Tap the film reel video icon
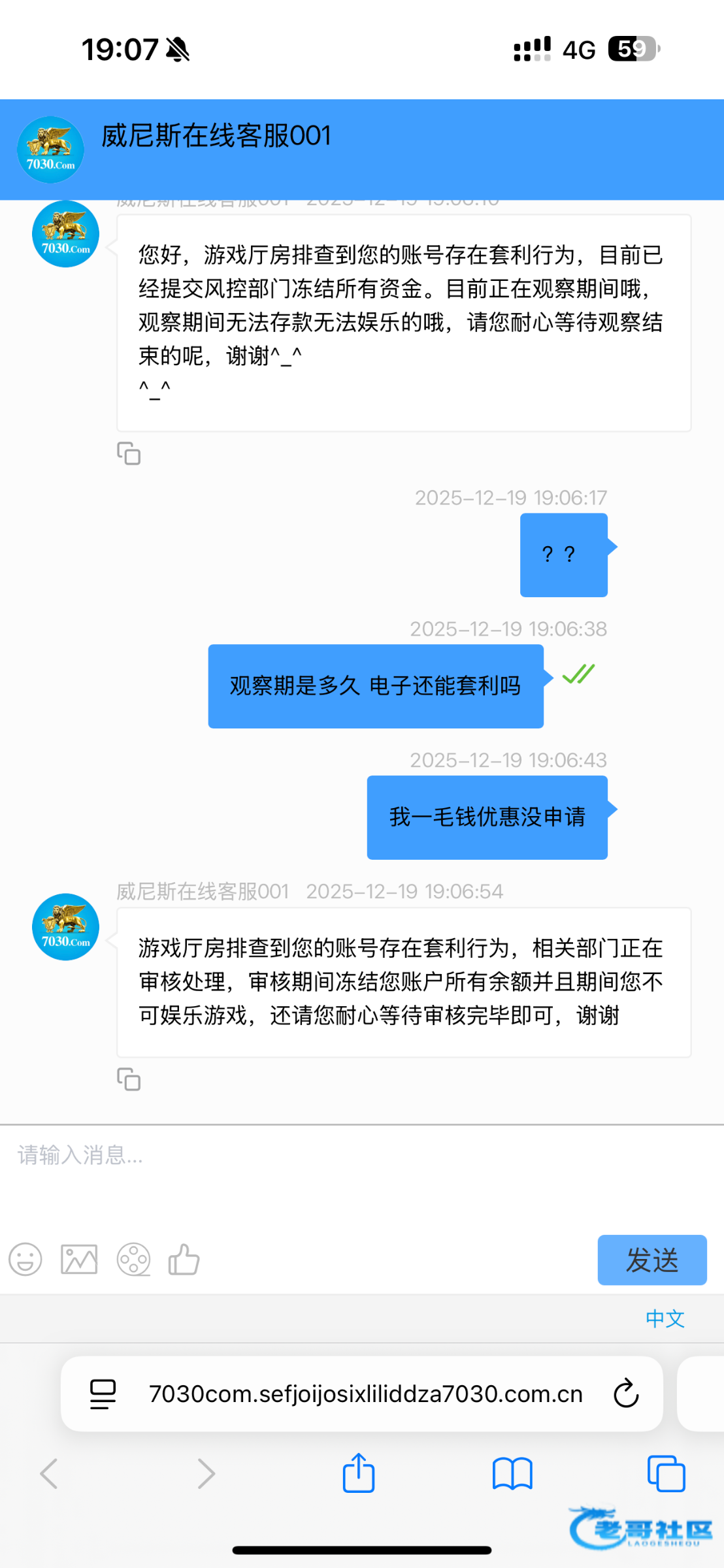 (x=133, y=1259)
